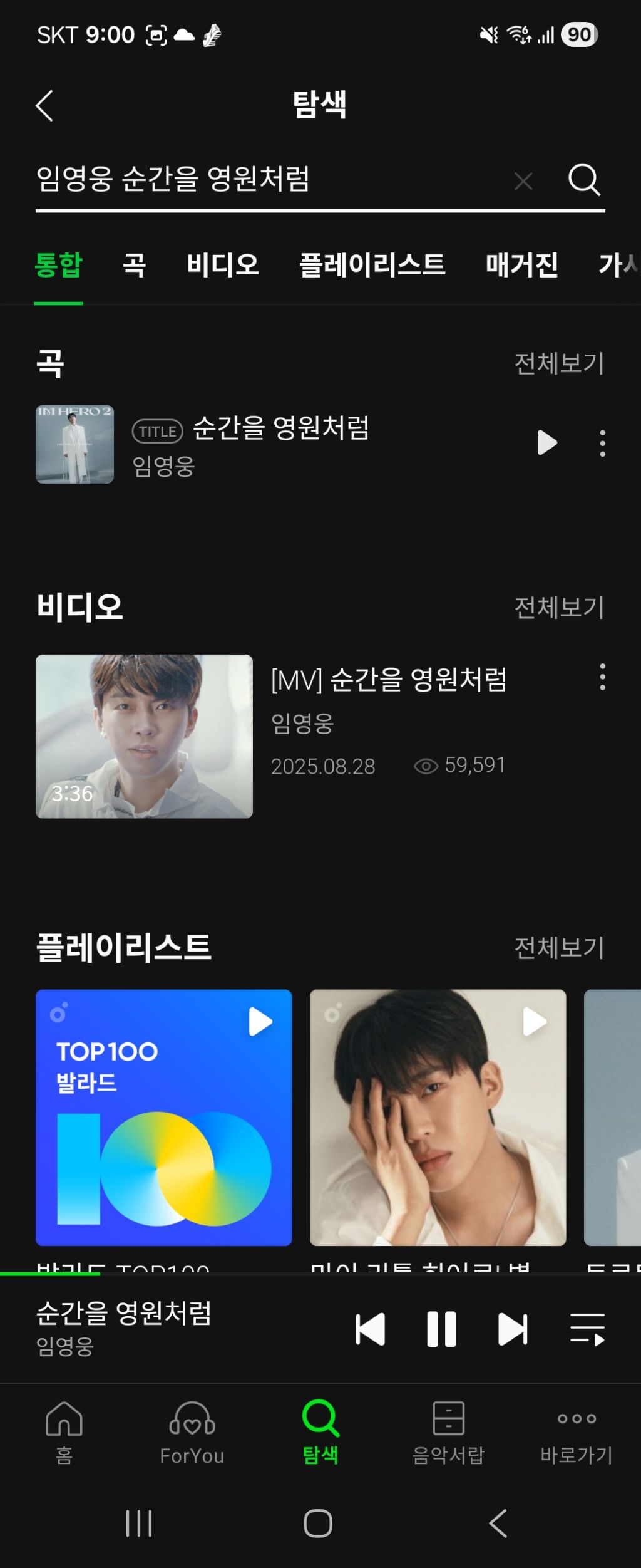The height and width of the screenshot is (1568, 641).
Task: Play the TOP100 발라드 playlist
Action: (x=260, y=1022)
